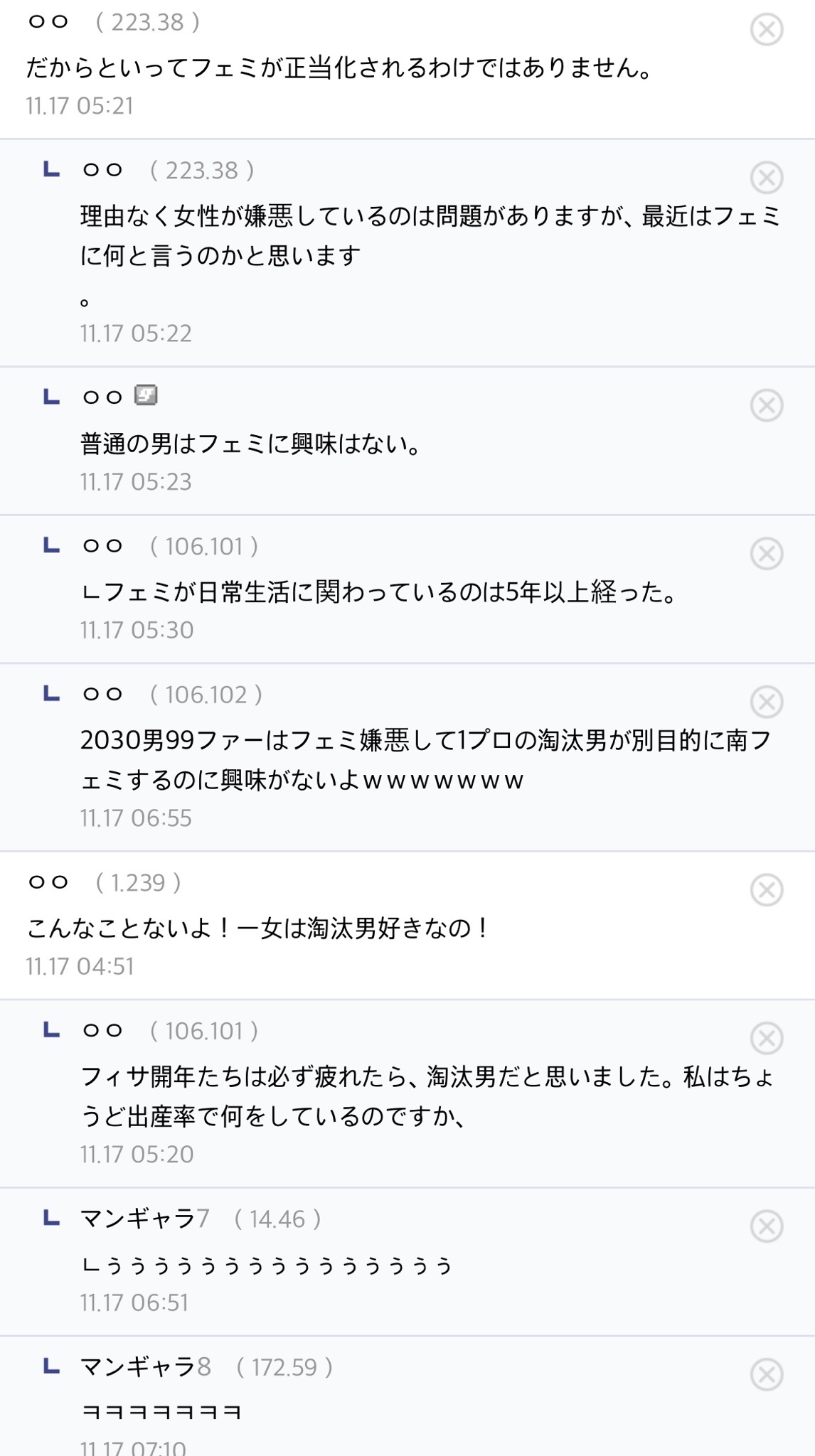Delete the reply 普通の男はフェミに興味はない
This screenshot has height=1456, width=815.
pos(767,406)
